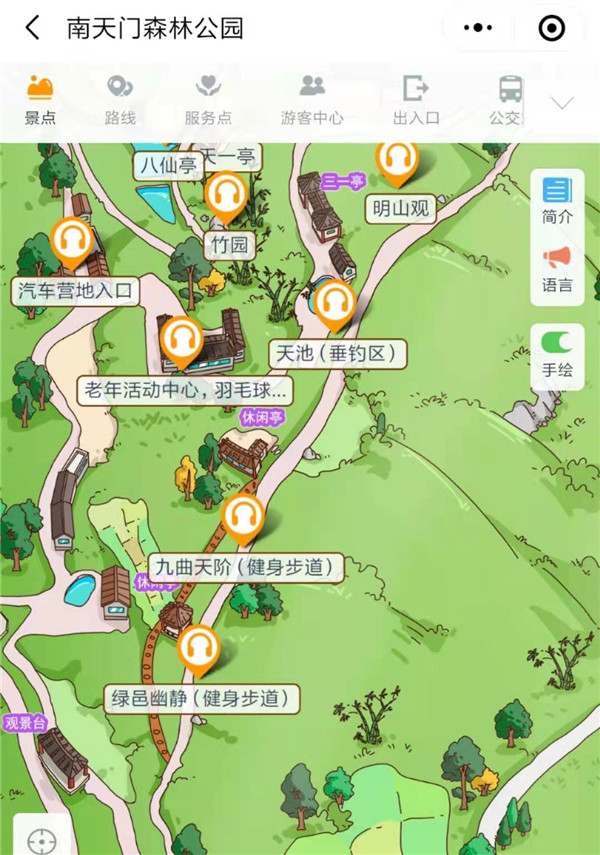Open the 汽车营地入口 spot label

pos(75,291)
